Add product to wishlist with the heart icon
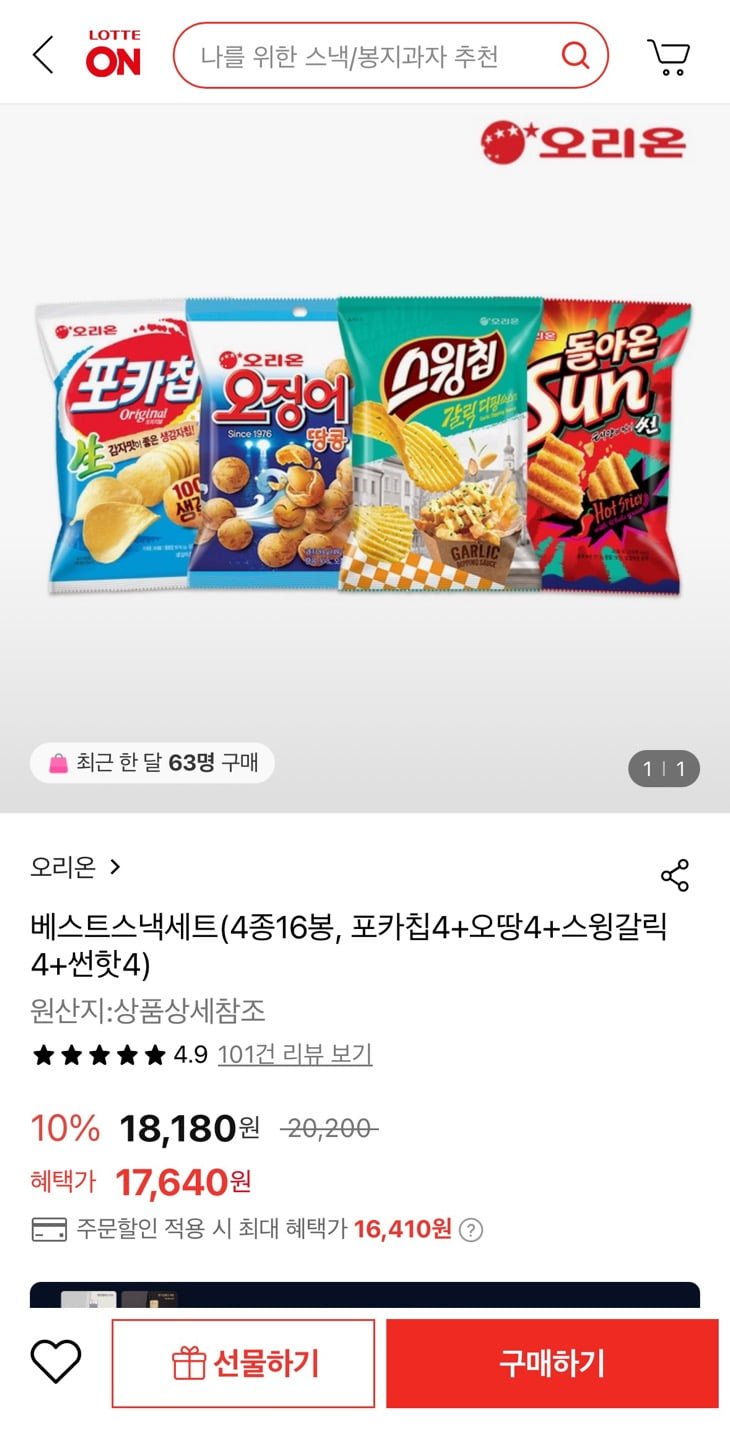 [55, 1362]
